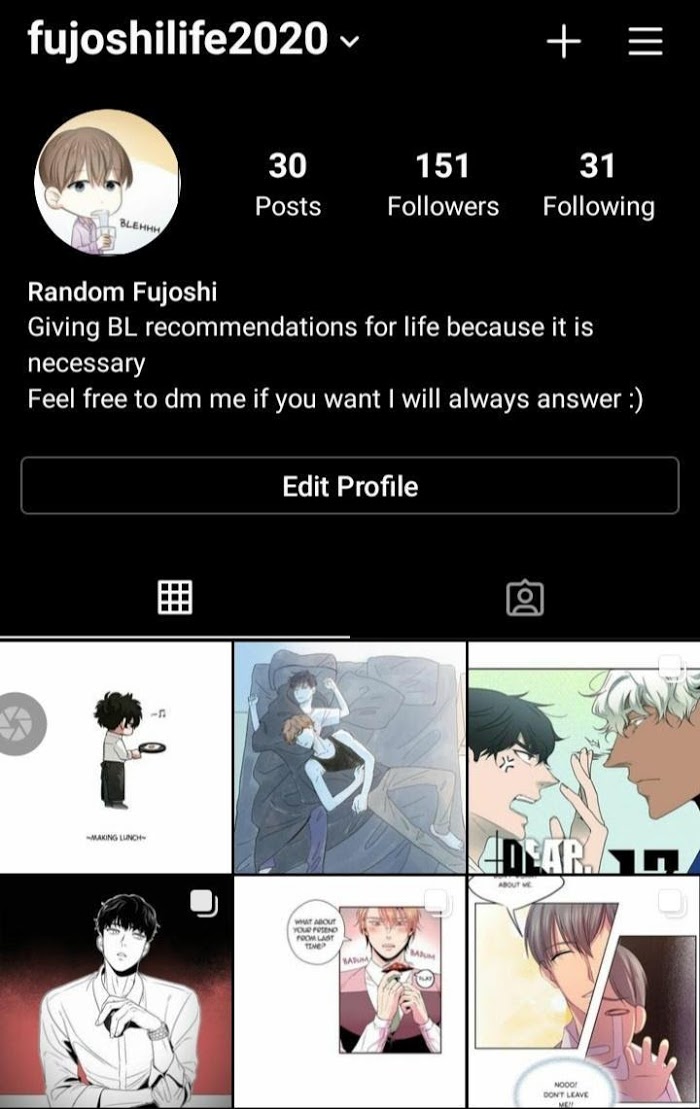The height and width of the screenshot is (1109, 700).
Task: Create a new post with plus icon
Action: (x=564, y=41)
